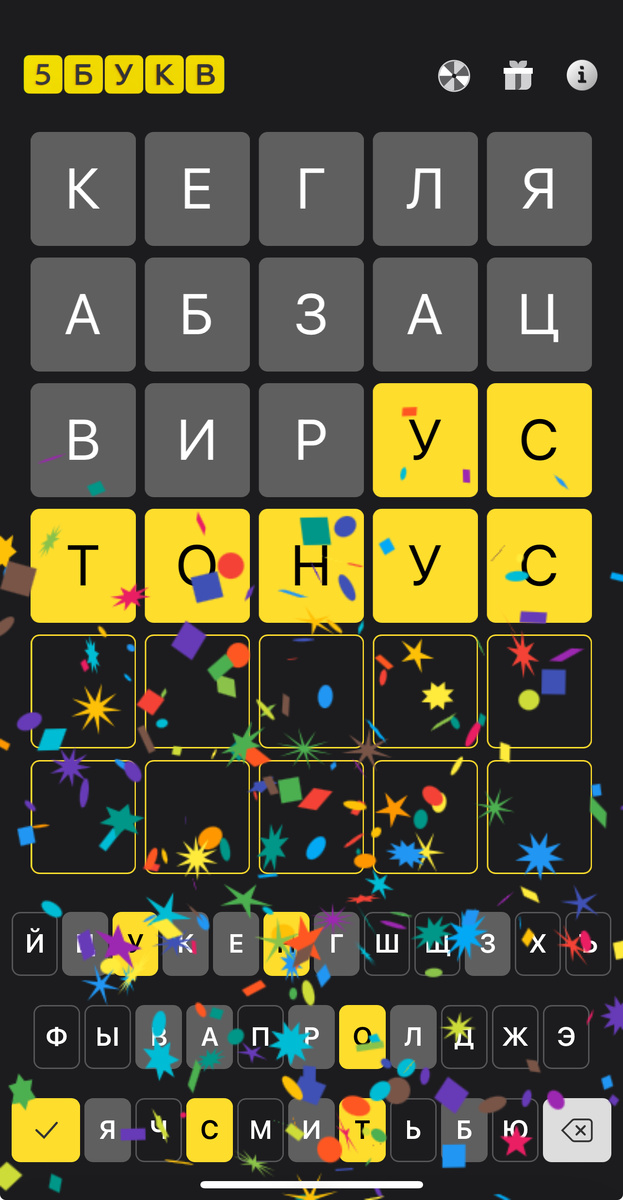The image size is (623, 1200).
Task: Type the letter Х key
Action: 538,943
